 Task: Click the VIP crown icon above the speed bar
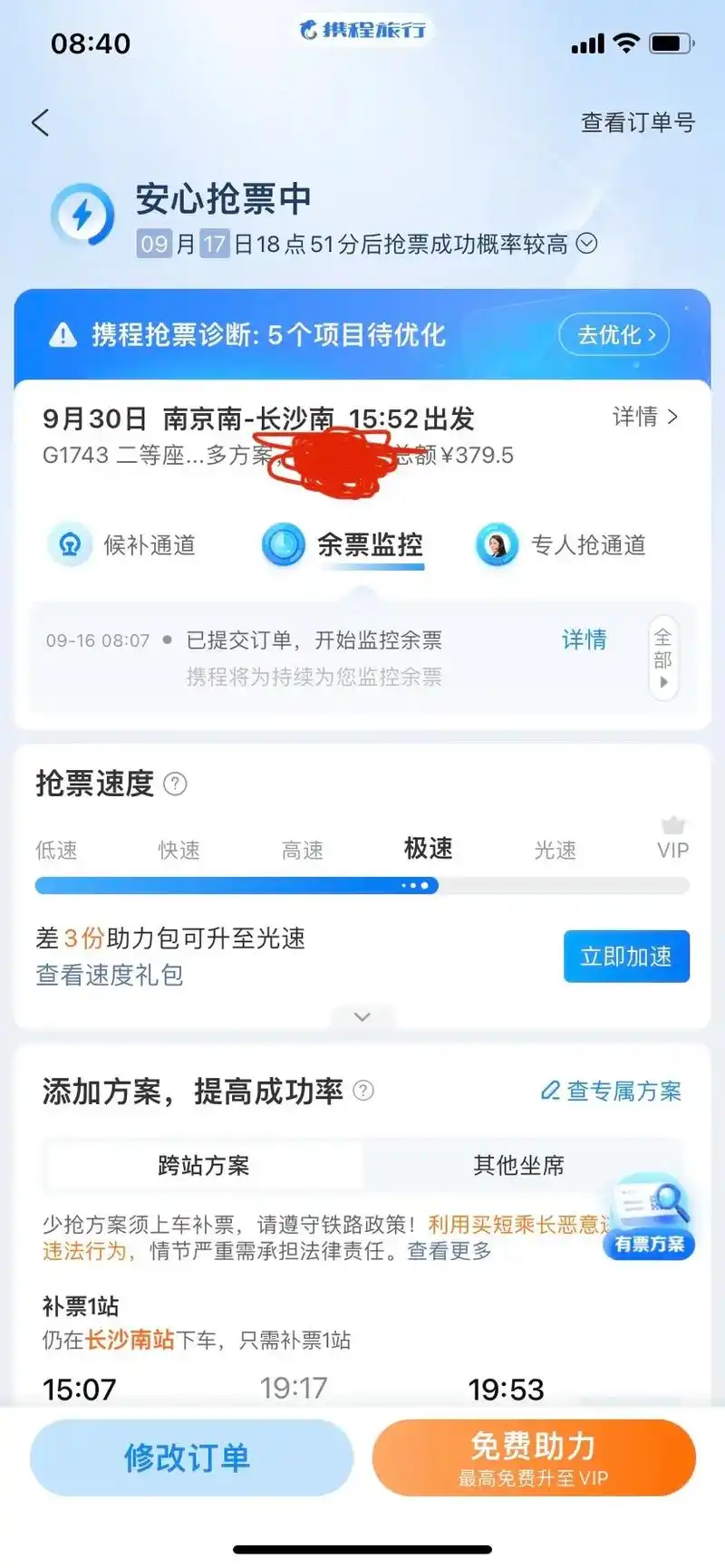[x=673, y=824]
